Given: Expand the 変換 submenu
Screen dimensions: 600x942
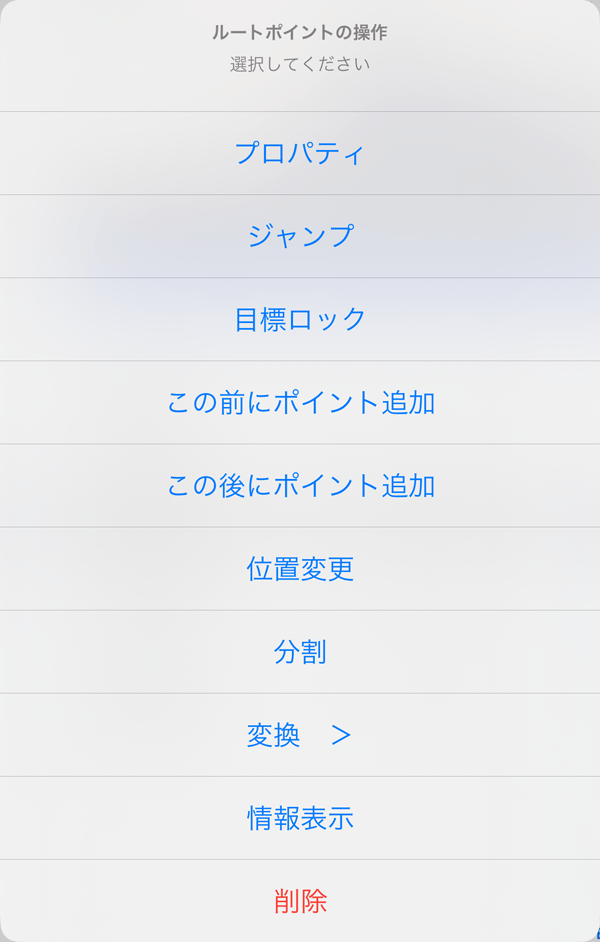Looking at the screenshot, I should 300,735.
